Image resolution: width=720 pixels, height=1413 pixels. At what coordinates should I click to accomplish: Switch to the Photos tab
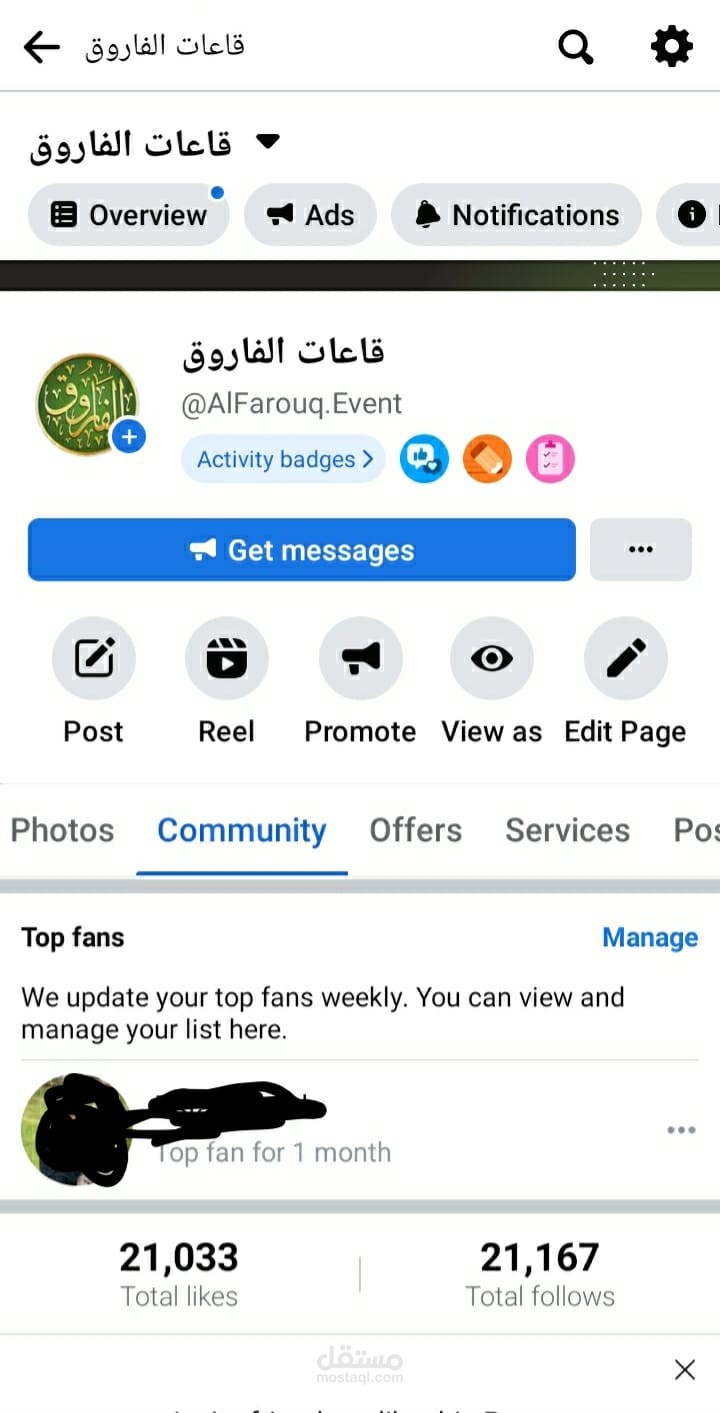click(x=62, y=830)
